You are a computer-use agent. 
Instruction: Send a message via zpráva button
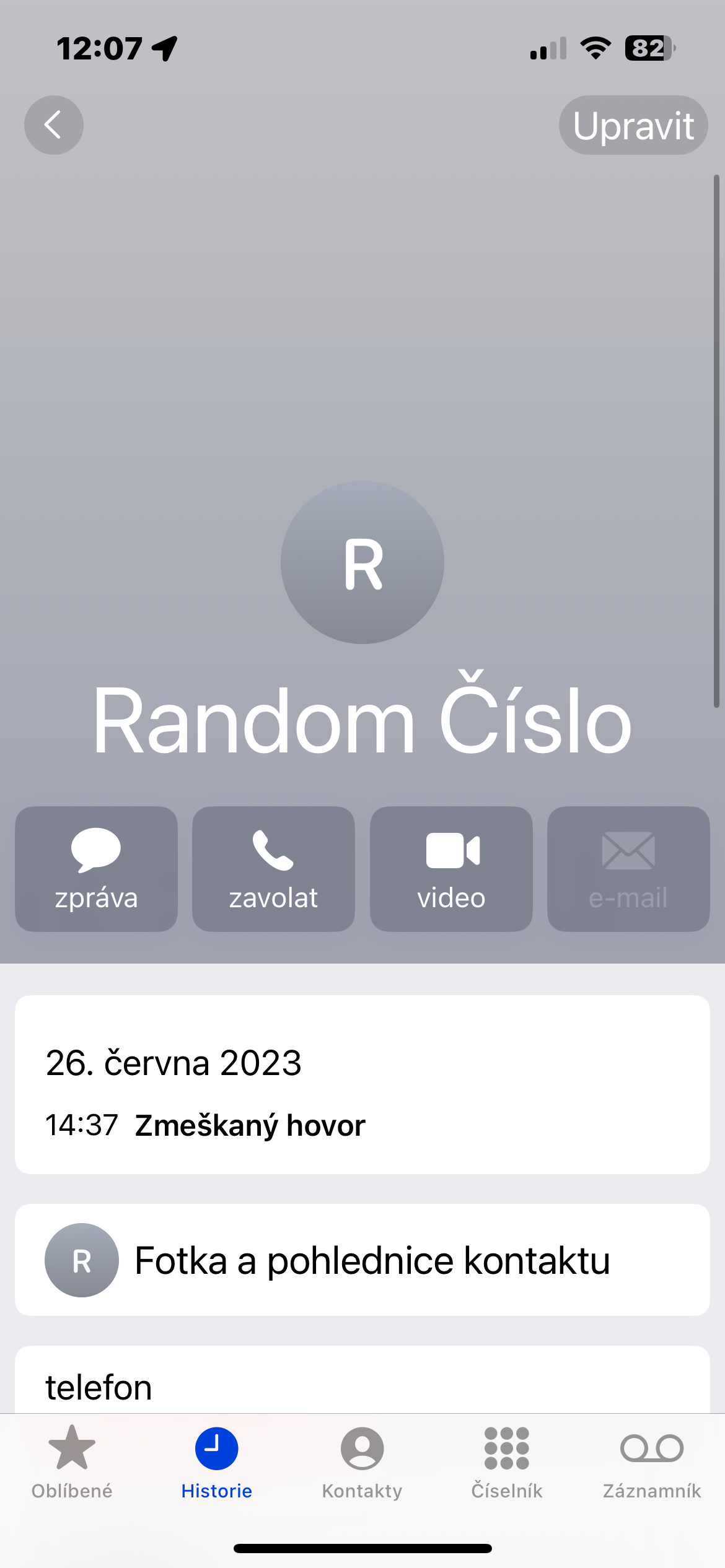click(96, 868)
